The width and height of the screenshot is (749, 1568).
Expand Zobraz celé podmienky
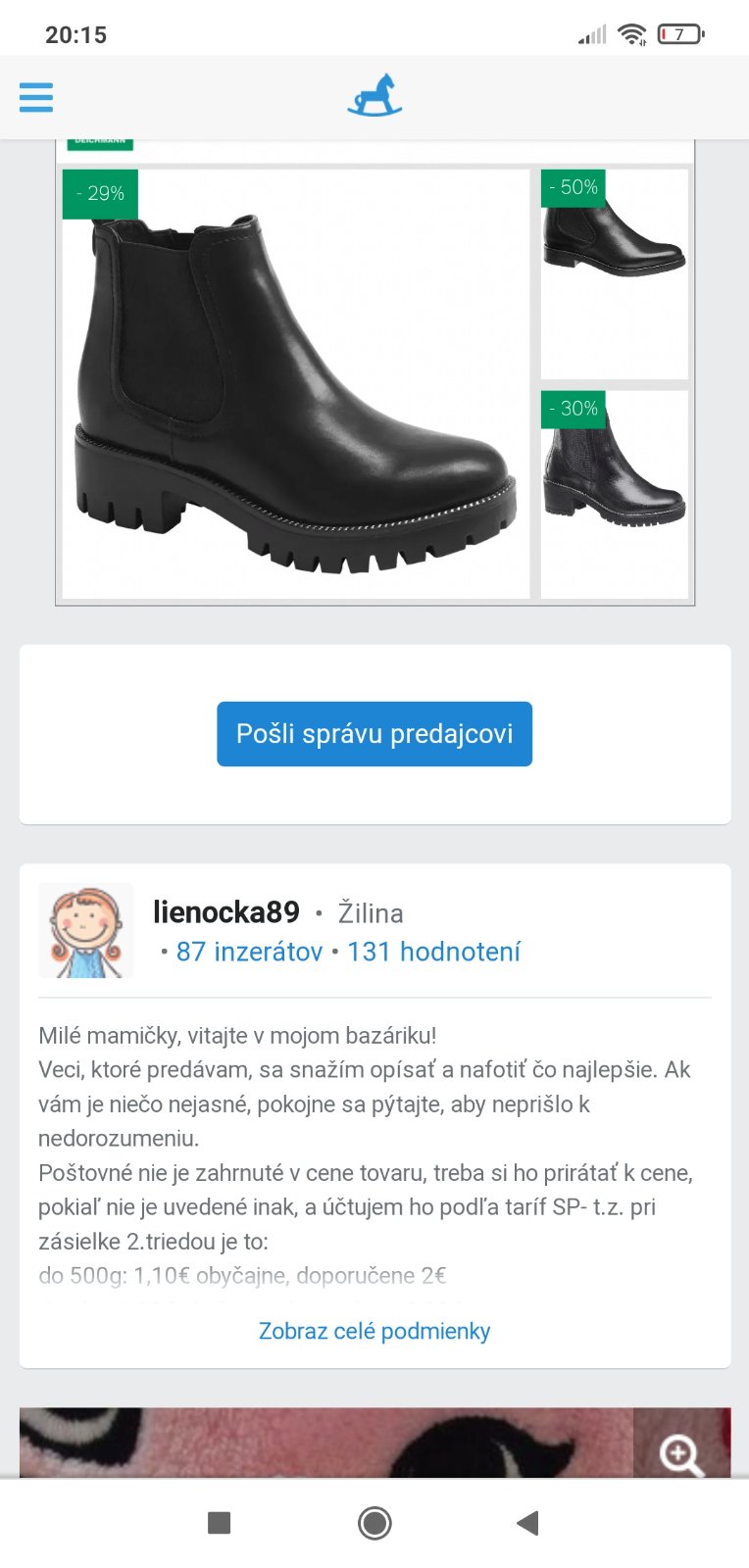[x=374, y=1331]
